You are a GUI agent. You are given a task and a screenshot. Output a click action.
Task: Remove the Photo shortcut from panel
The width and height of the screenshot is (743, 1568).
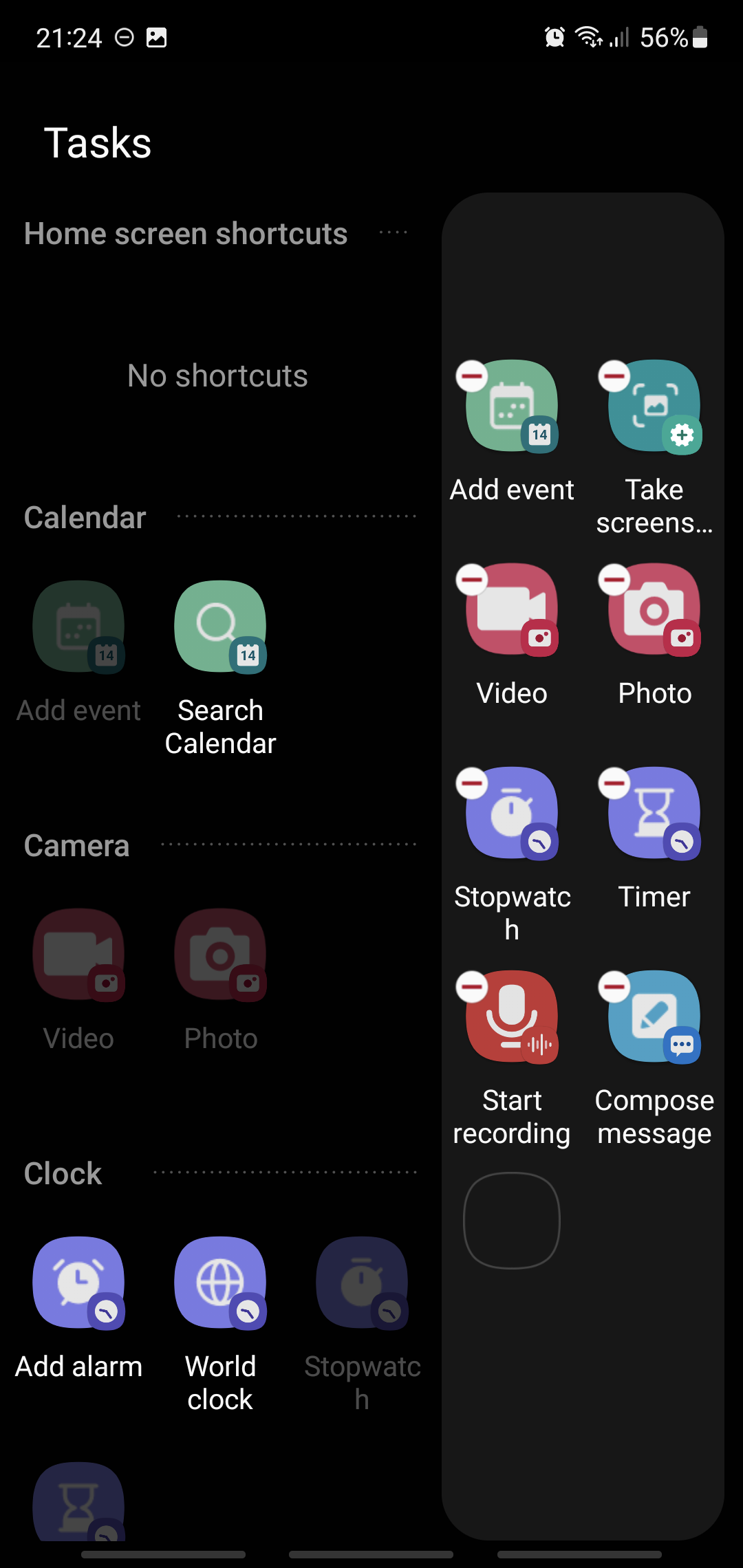pos(614,580)
